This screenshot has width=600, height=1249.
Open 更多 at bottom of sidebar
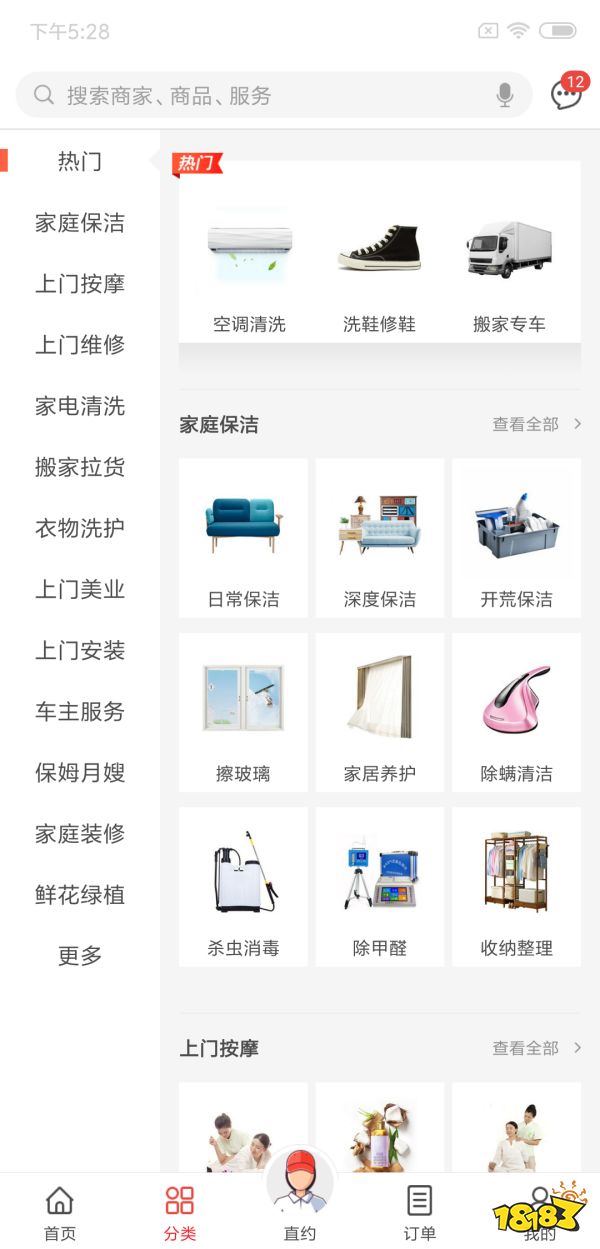(80, 956)
